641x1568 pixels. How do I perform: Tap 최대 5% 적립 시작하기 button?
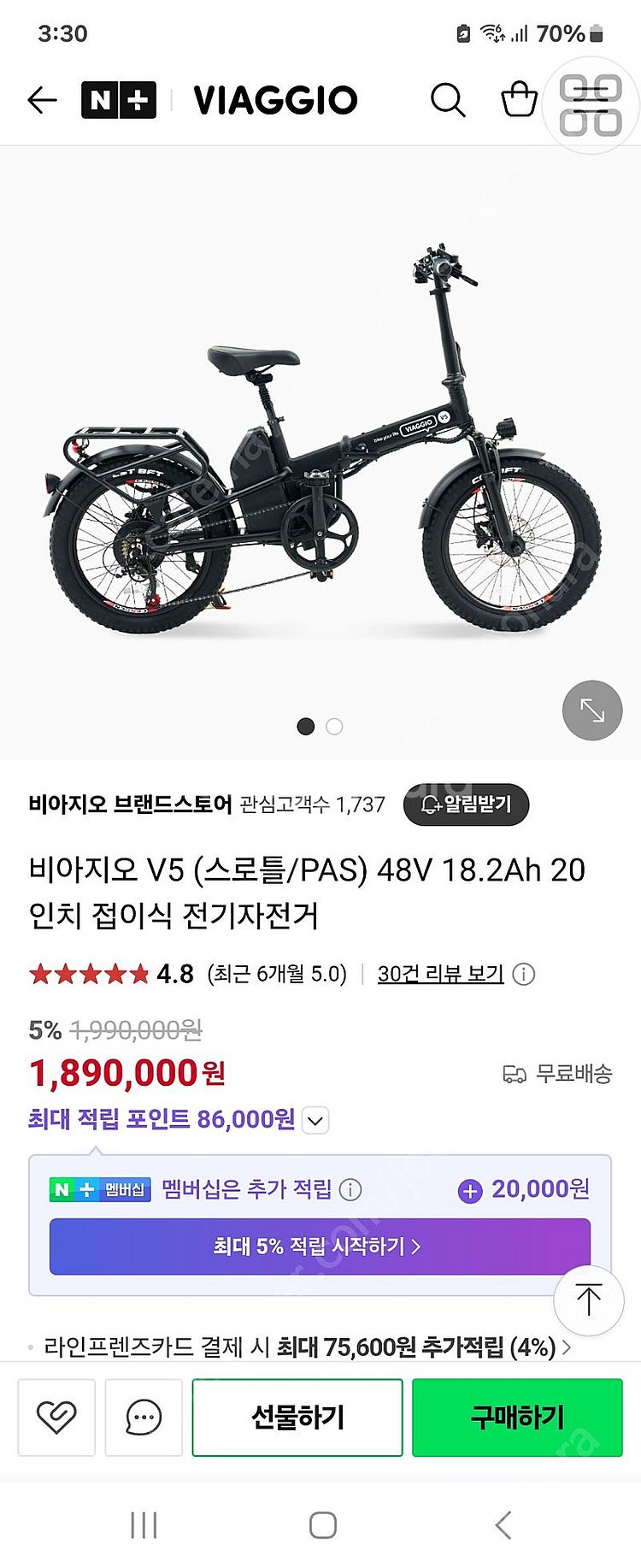click(320, 1247)
